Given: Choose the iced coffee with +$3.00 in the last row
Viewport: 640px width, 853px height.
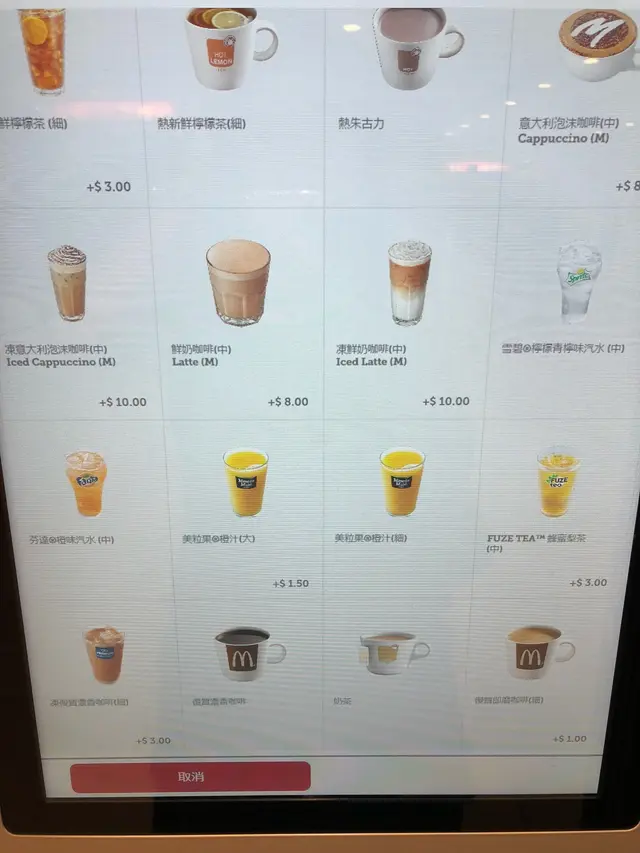Looking at the screenshot, I should coord(104,656).
